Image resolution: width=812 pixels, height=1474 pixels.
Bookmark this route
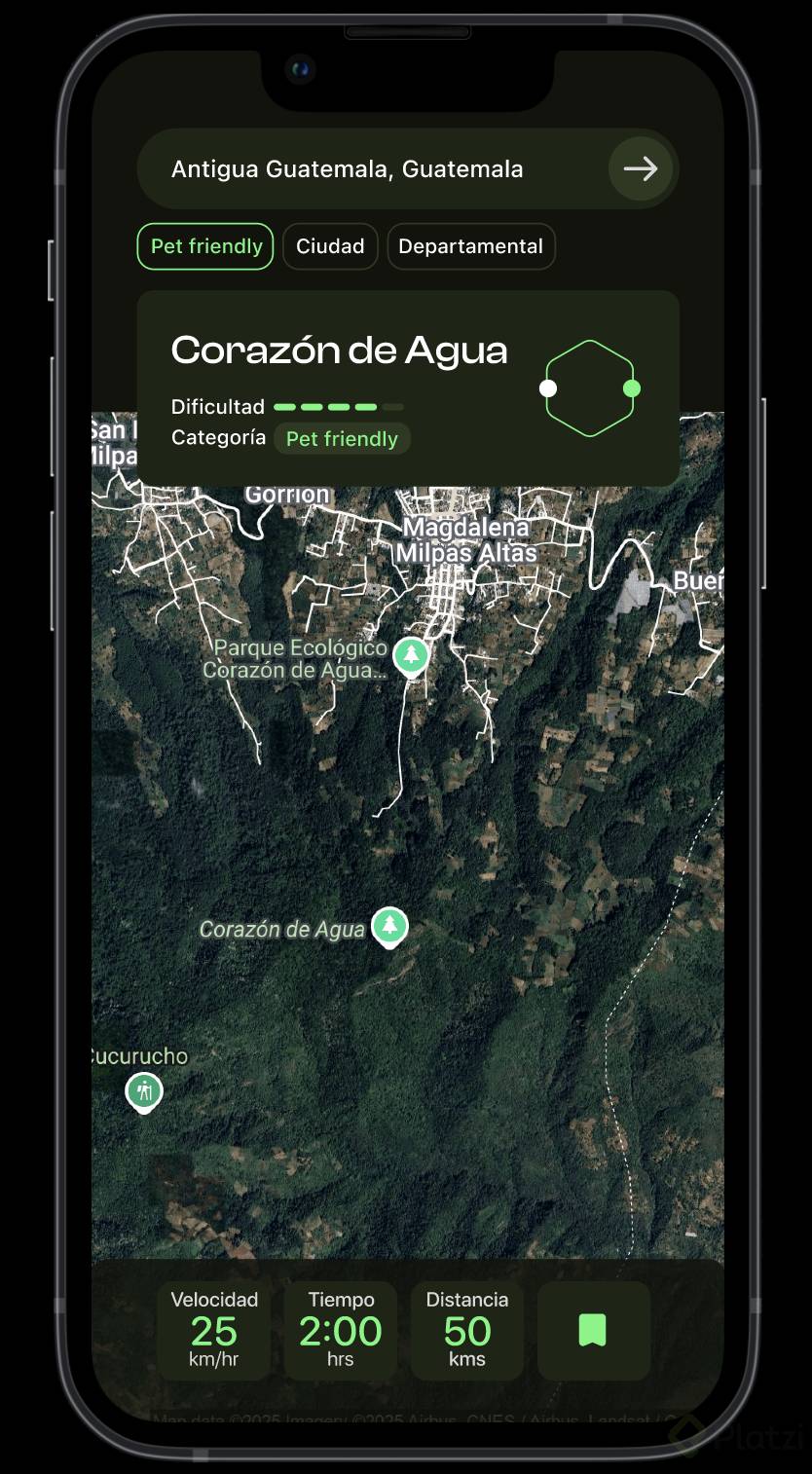click(x=593, y=1330)
